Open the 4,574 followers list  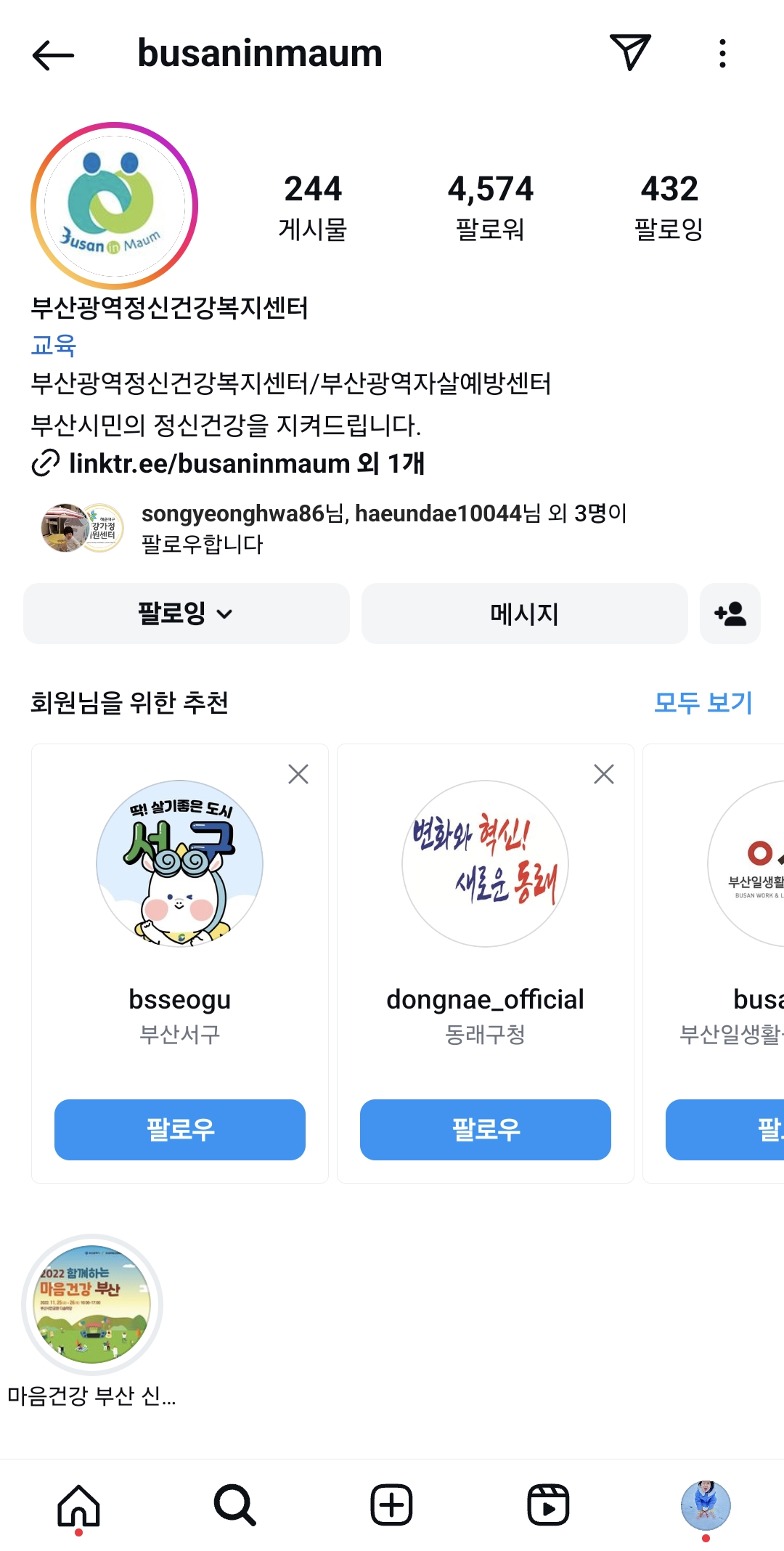coord(490,206)
